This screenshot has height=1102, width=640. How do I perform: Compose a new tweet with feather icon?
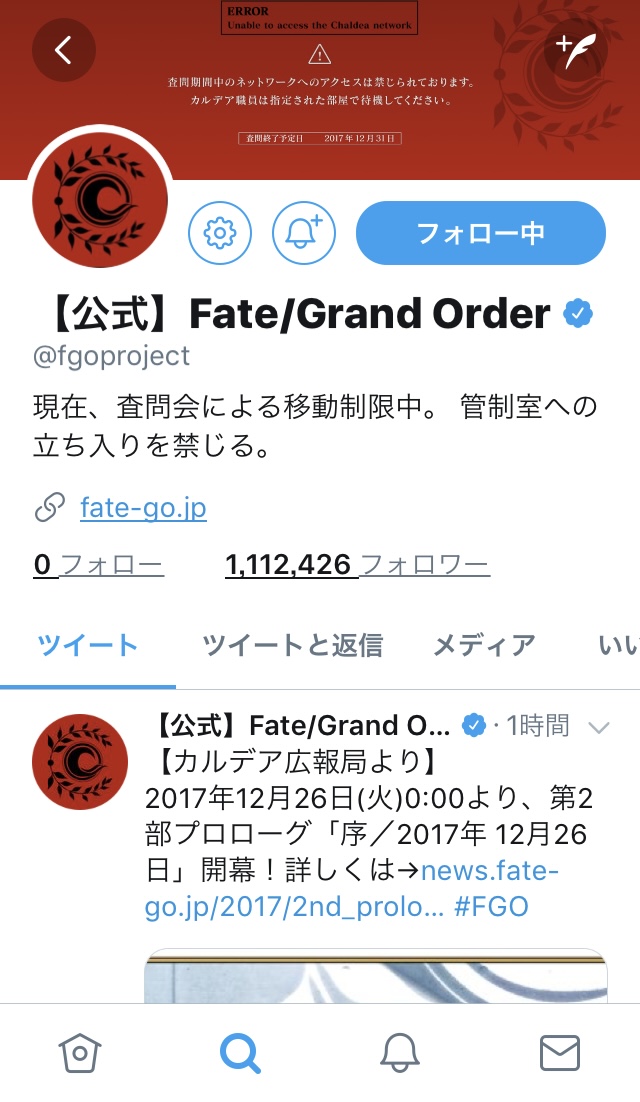[575, 50]
